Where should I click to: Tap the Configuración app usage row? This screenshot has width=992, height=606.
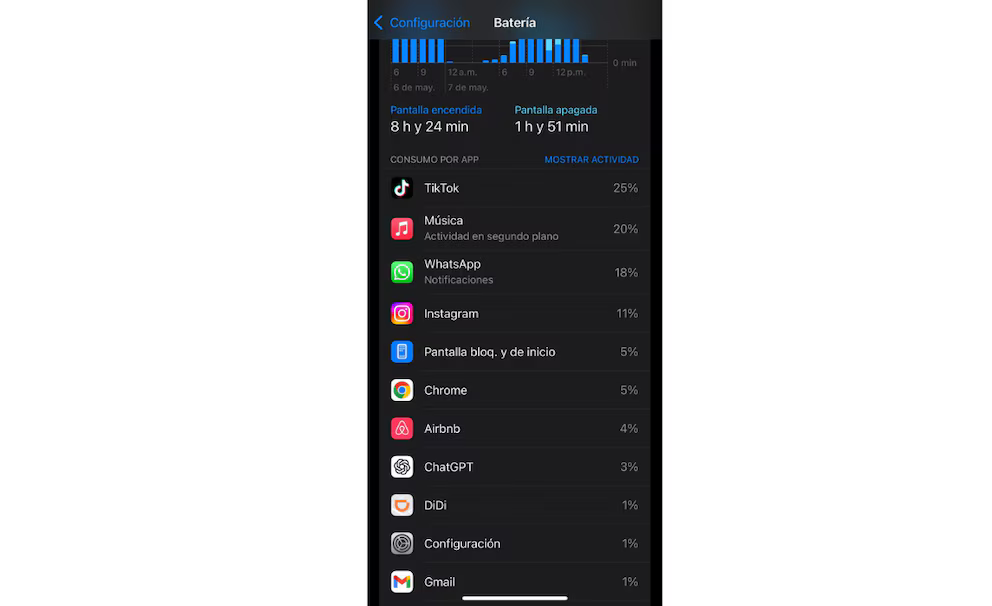pyautogui.click(x=514, y=544)
